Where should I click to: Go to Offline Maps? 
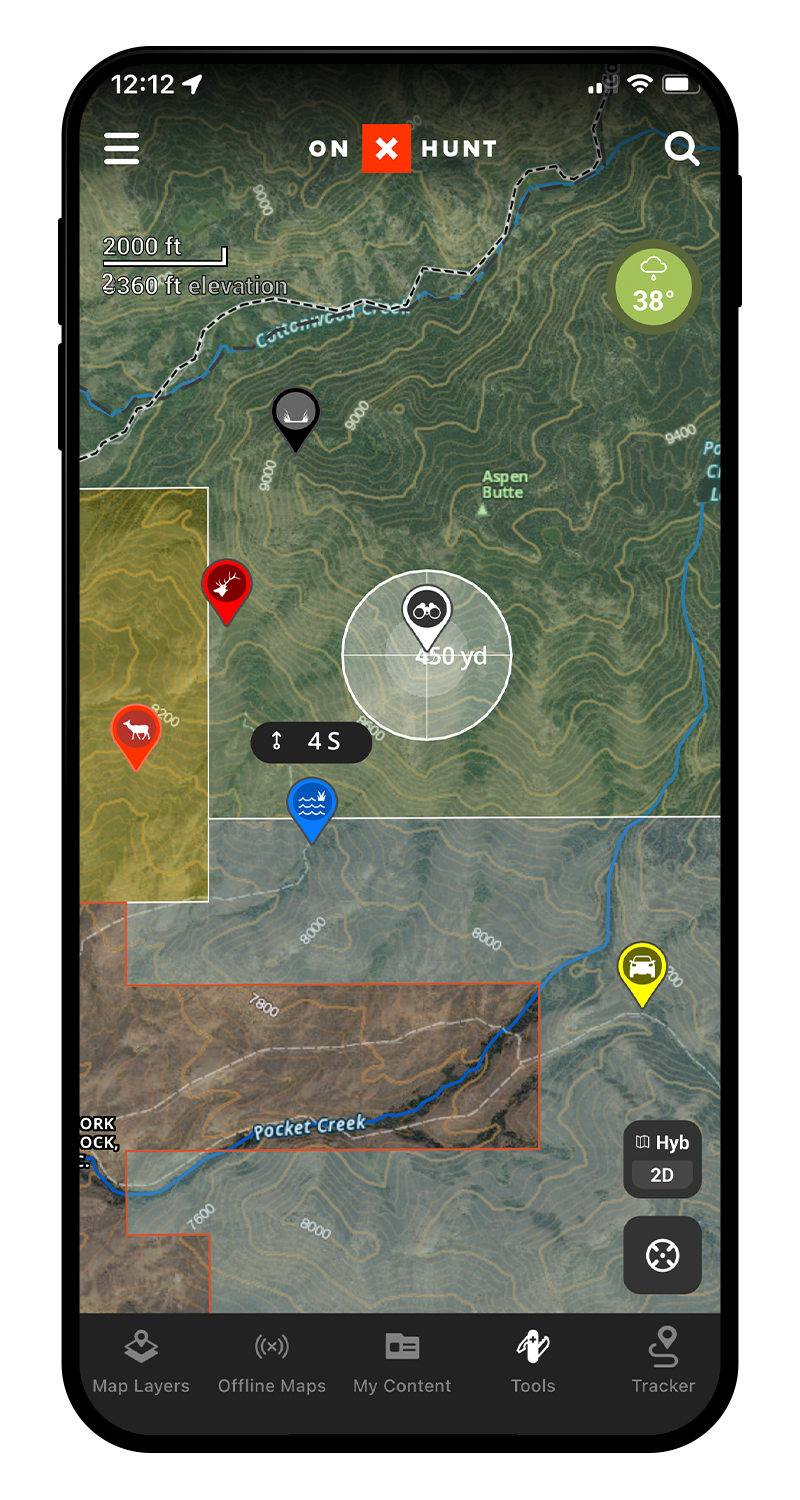272,1362
